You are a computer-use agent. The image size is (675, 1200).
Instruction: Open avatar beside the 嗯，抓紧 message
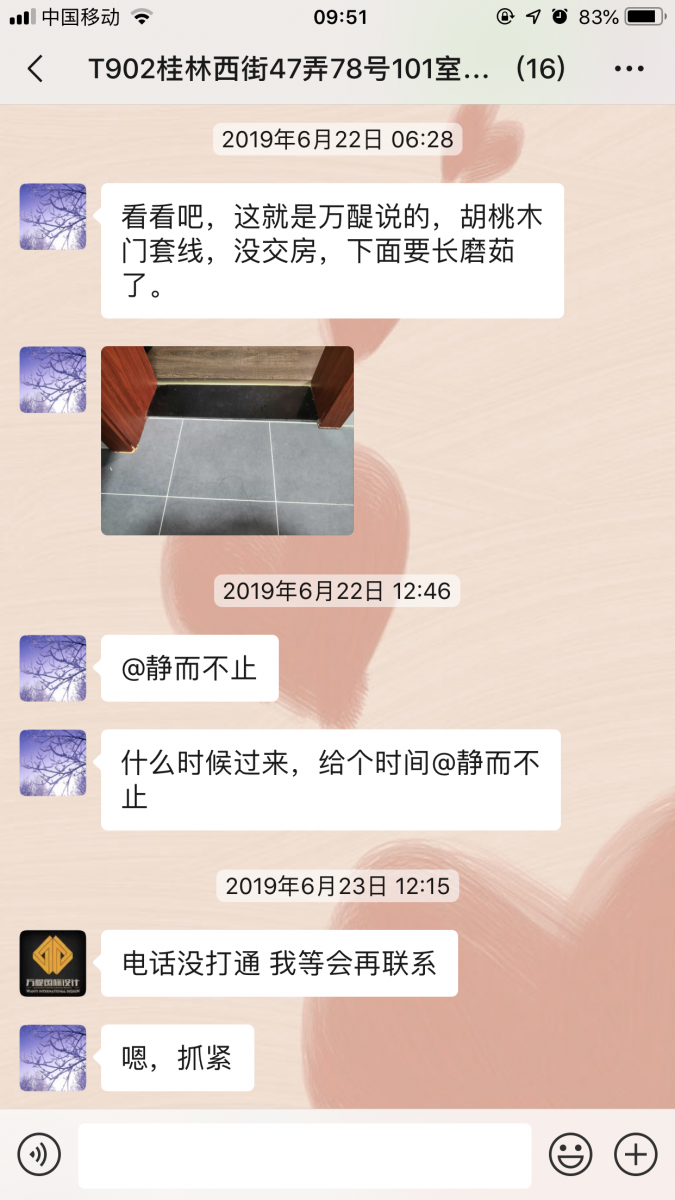point(53,1057)
